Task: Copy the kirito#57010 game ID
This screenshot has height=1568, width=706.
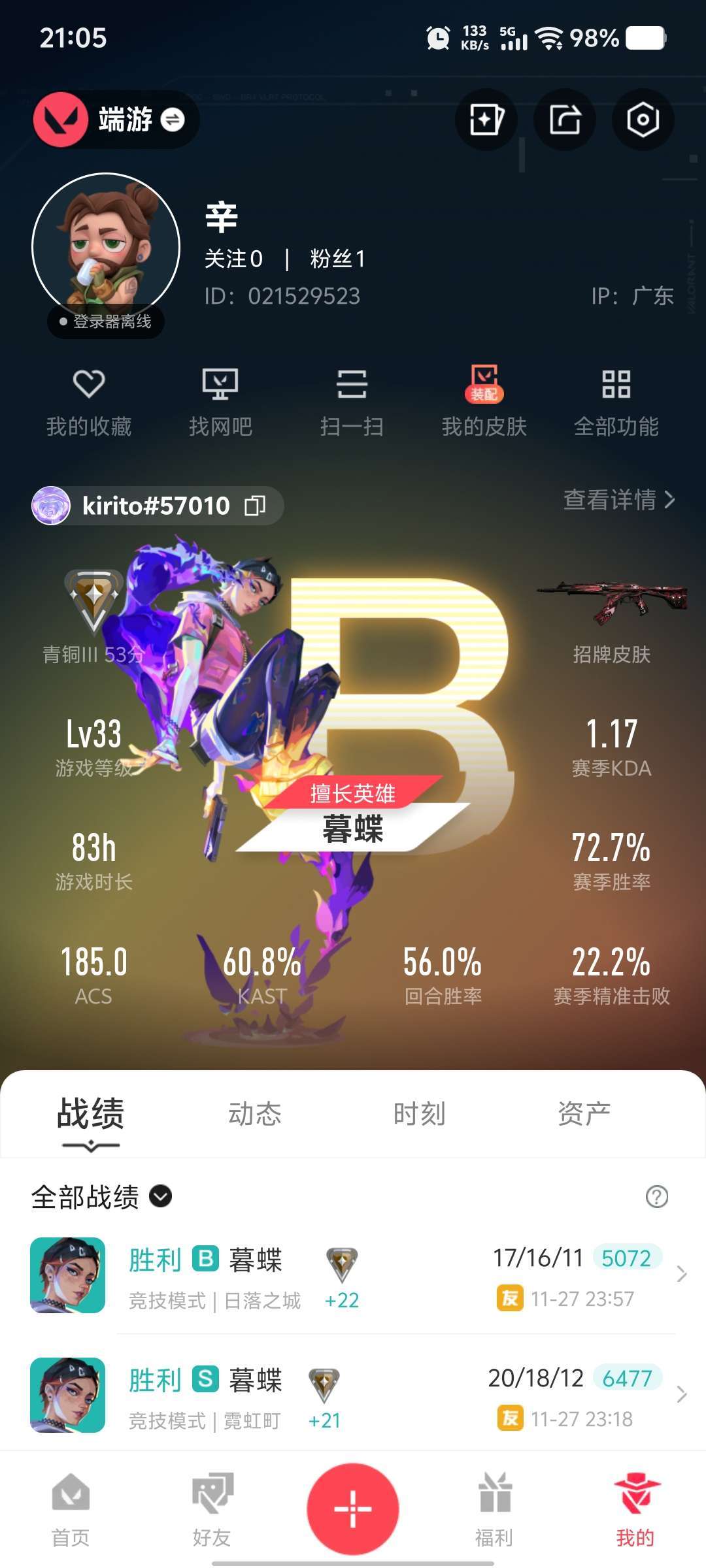Action: [255, 506]
